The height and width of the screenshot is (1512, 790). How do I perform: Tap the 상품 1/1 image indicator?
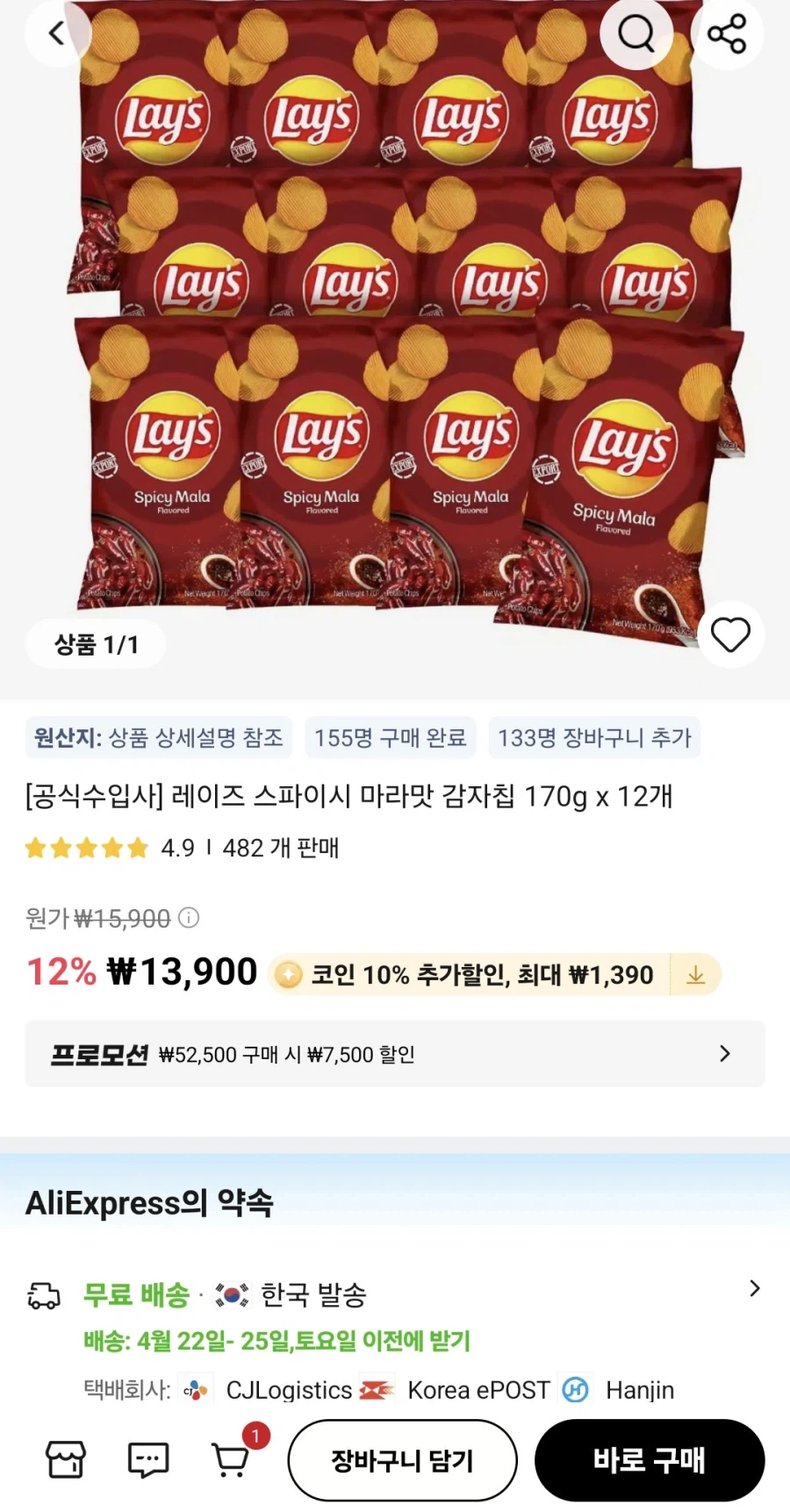[97, 643]
